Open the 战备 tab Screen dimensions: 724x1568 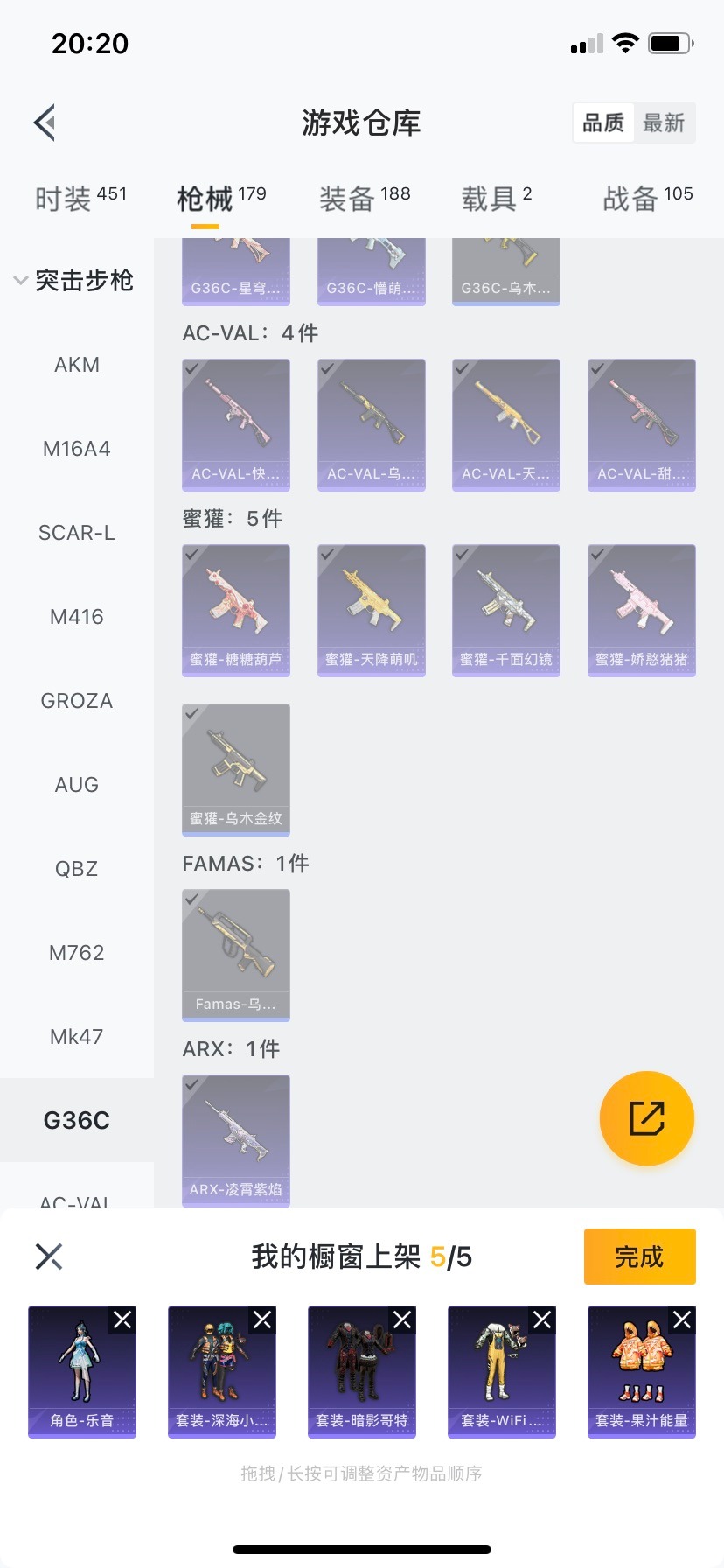647,199
